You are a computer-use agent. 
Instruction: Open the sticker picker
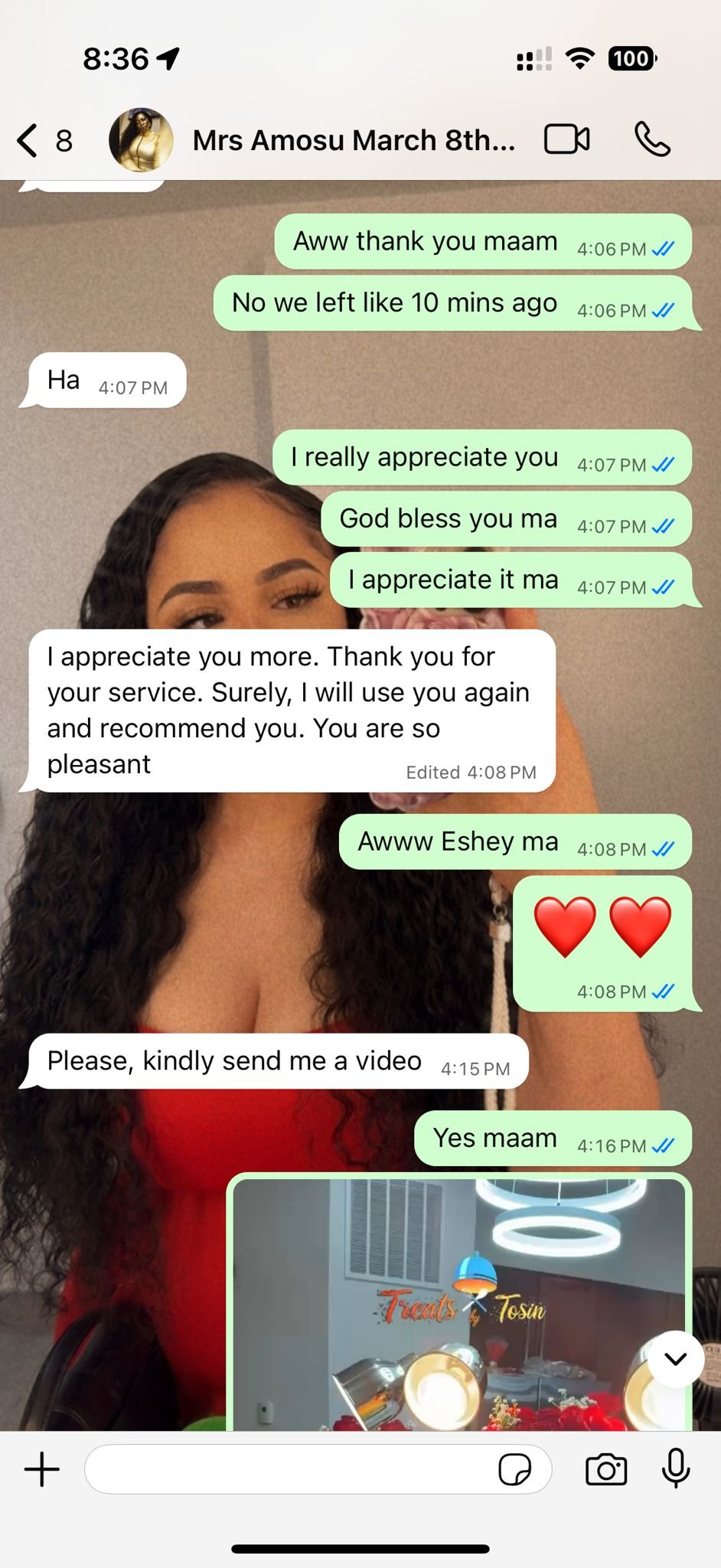pos(515,1469)
